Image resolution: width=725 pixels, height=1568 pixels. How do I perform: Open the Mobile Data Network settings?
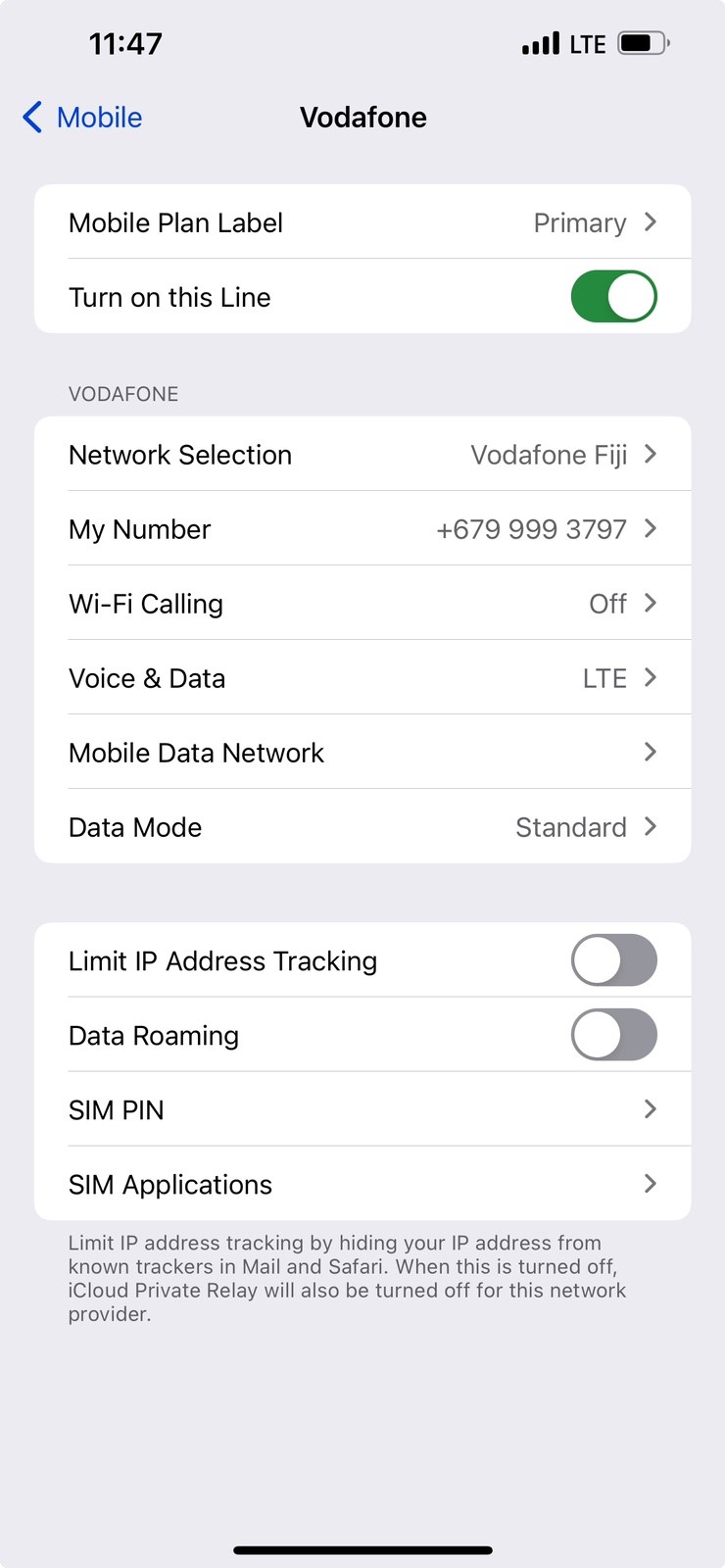point(362,752)
